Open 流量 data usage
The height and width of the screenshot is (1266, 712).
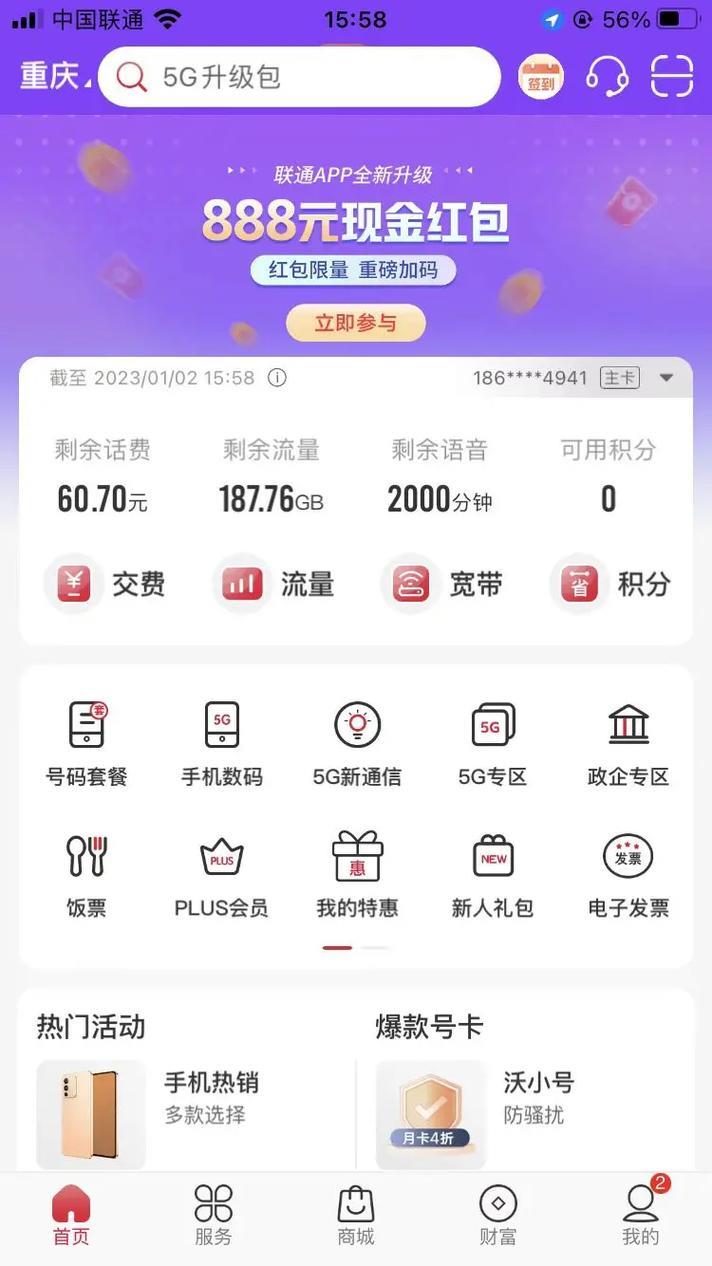pyautogui.click(x=273, y=584)
